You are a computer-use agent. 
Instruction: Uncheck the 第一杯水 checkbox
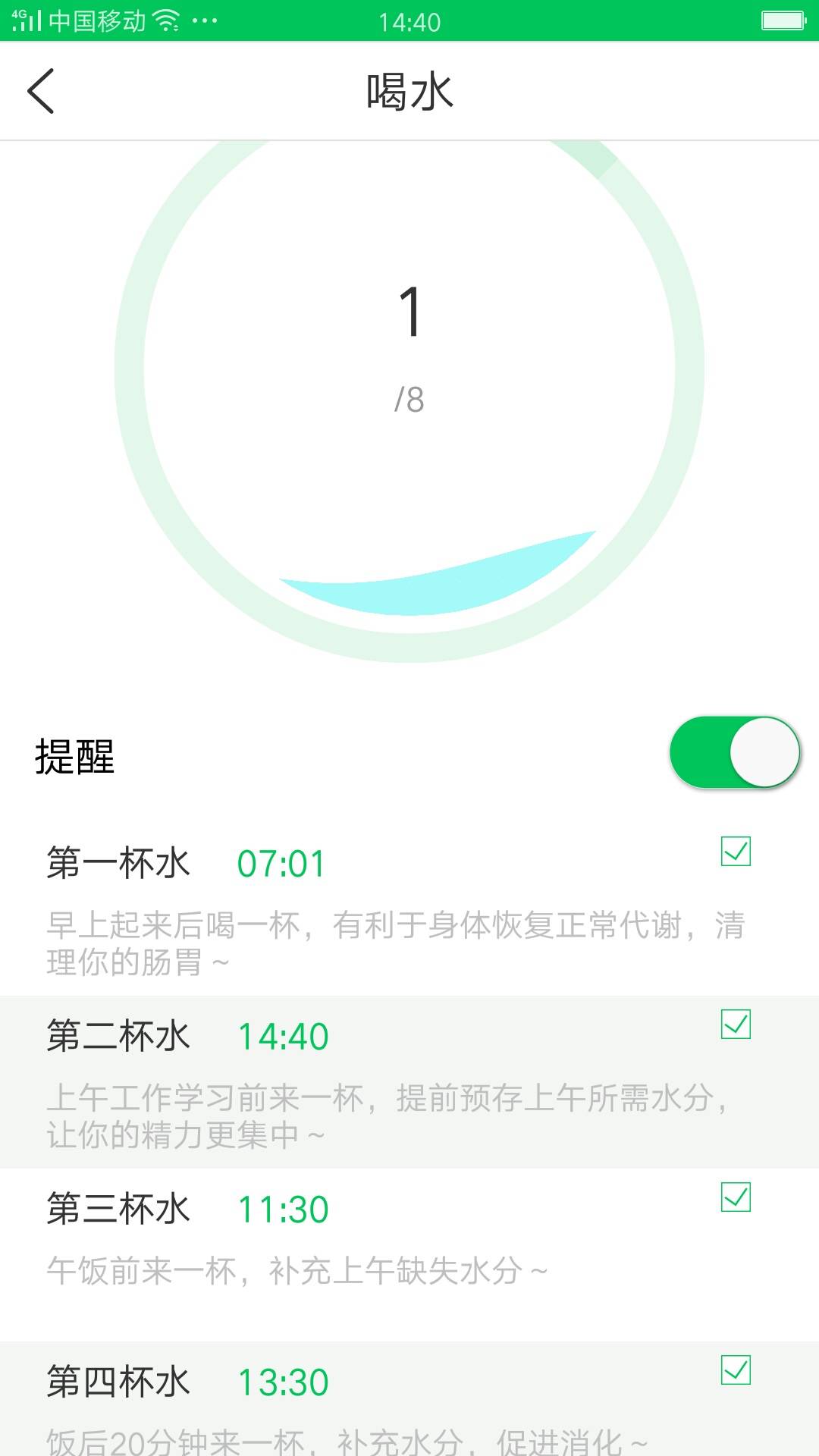[x=736, y=852]
